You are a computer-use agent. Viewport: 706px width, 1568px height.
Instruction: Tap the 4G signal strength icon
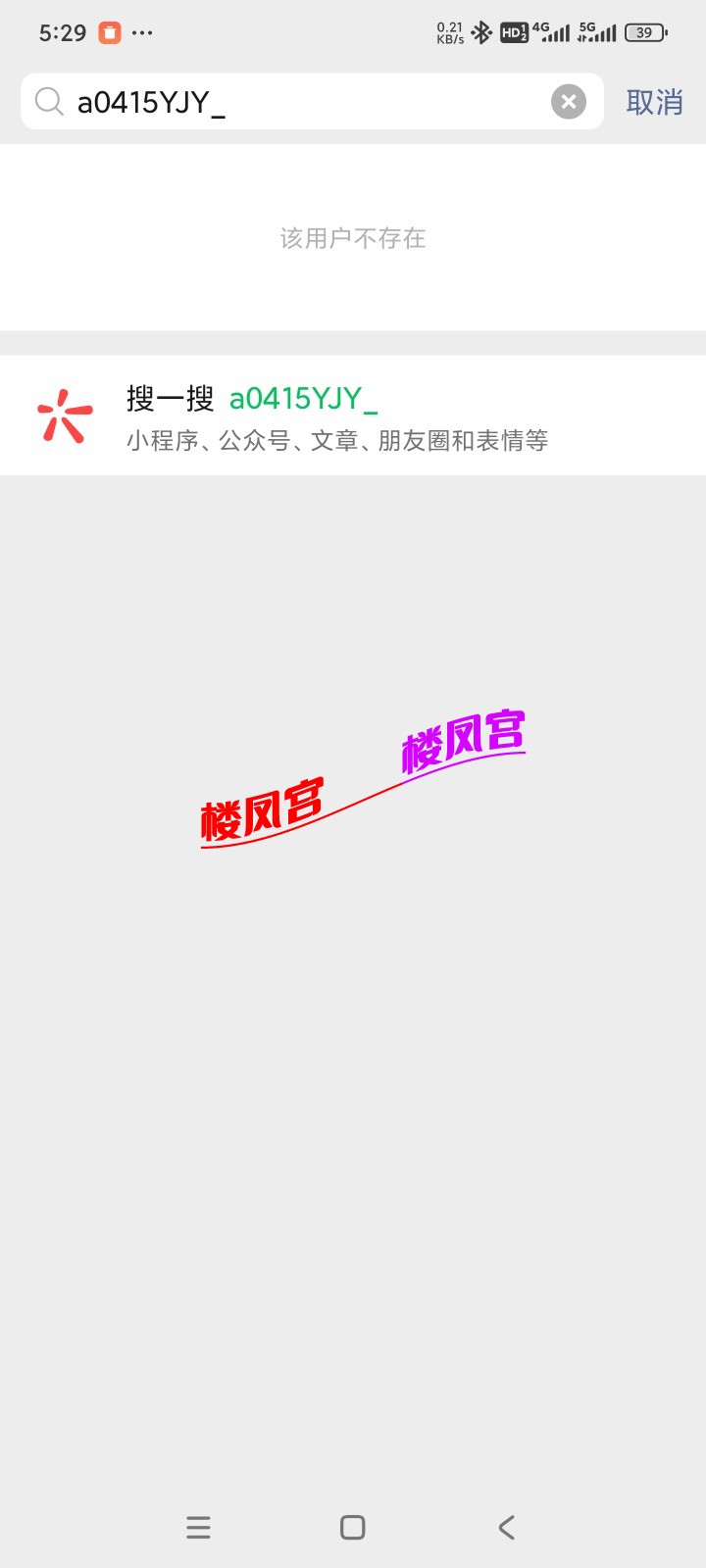[552, 32]
